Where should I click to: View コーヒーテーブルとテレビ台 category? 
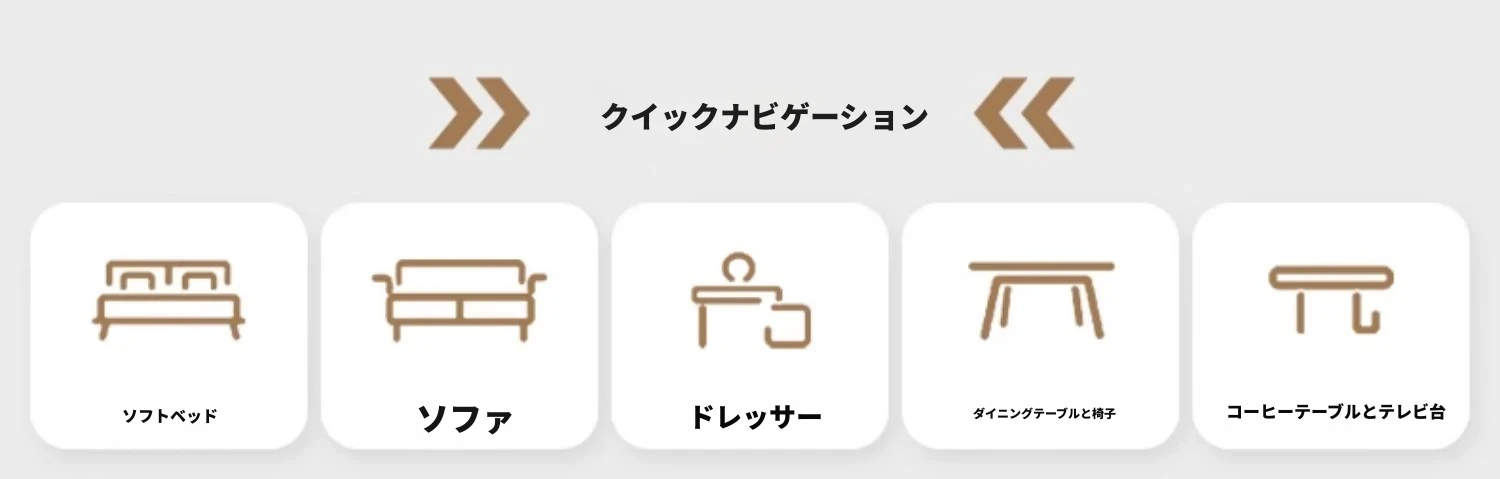(1331, 326)
